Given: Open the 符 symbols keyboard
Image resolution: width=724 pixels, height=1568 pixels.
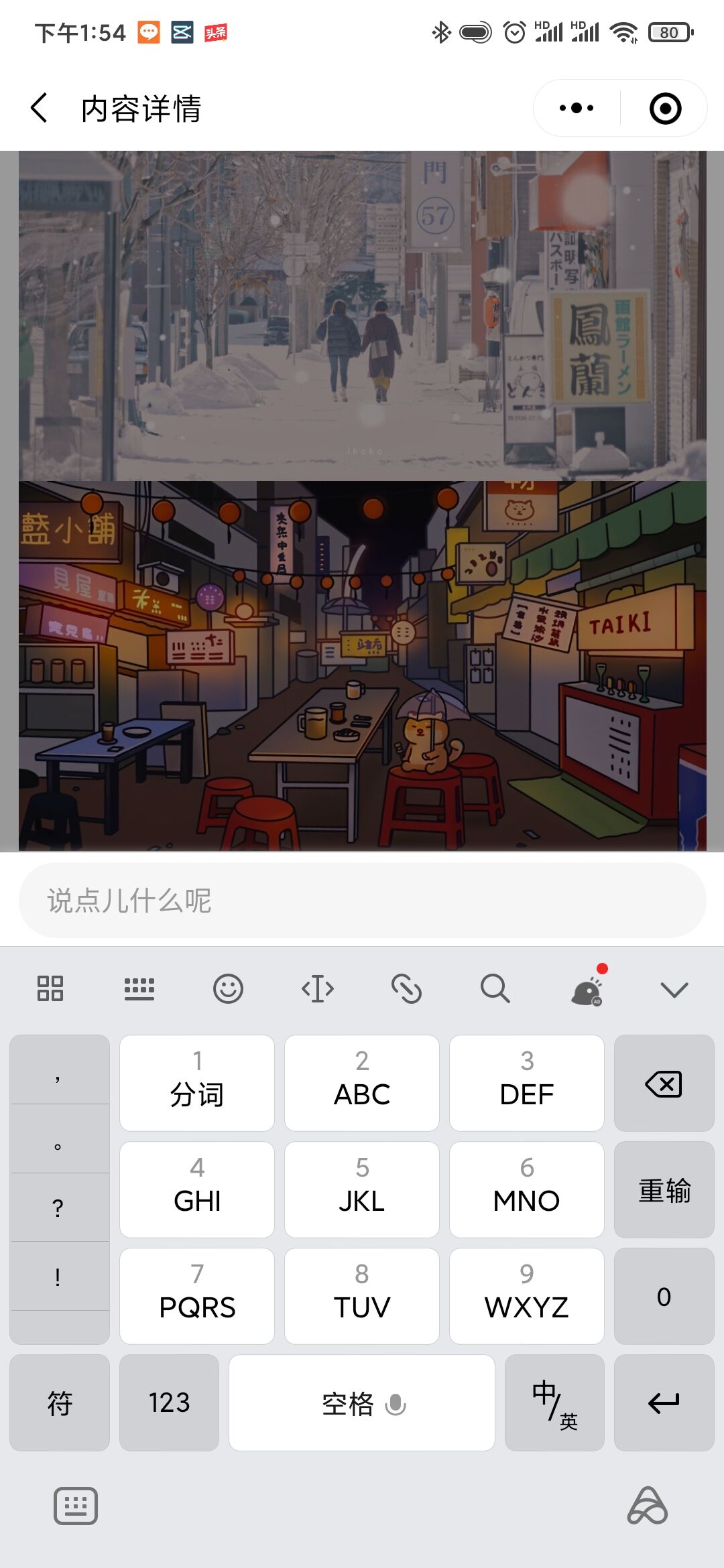Looking at the screenshot, I should click(60, 1402).
